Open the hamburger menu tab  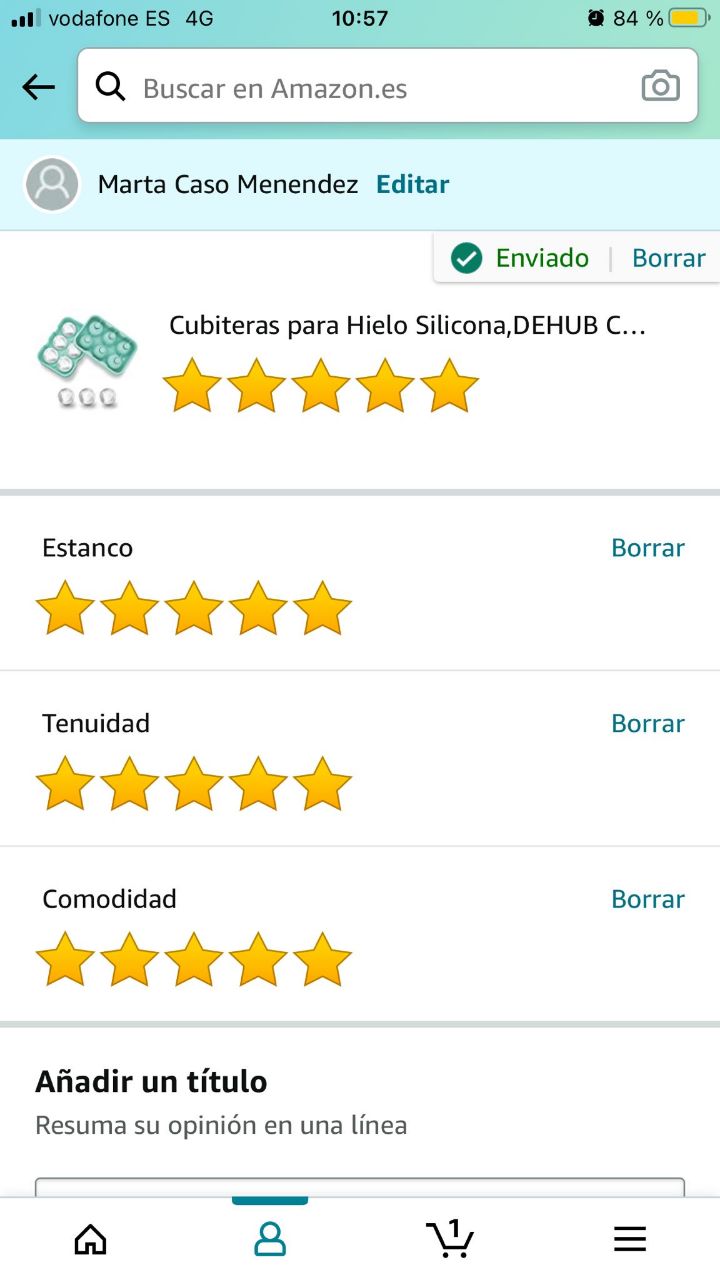pyautogui.click(x=630, y=1240)
